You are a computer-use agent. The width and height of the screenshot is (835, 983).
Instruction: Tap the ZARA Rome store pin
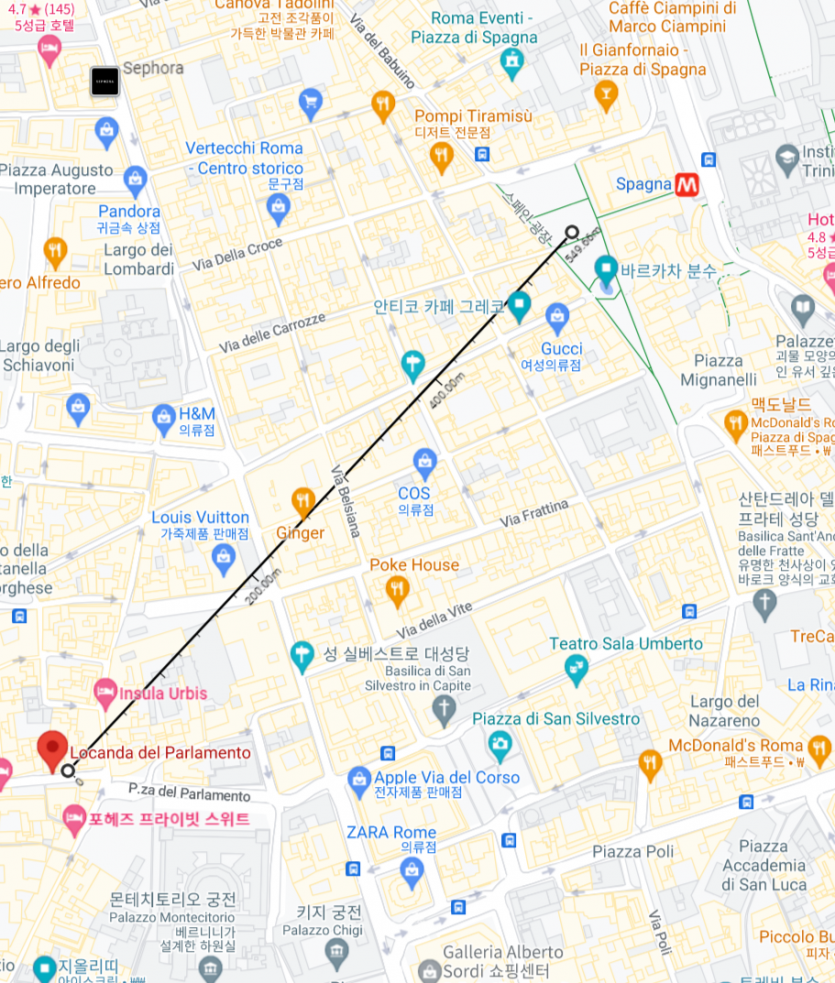pos(412,871)
